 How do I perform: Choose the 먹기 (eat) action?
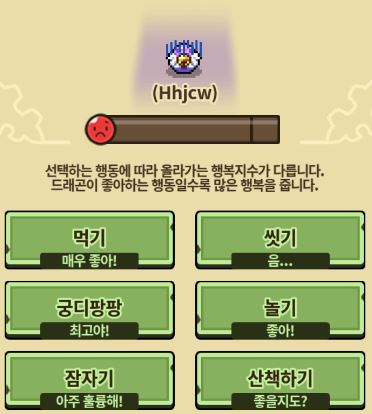point(90,240)
